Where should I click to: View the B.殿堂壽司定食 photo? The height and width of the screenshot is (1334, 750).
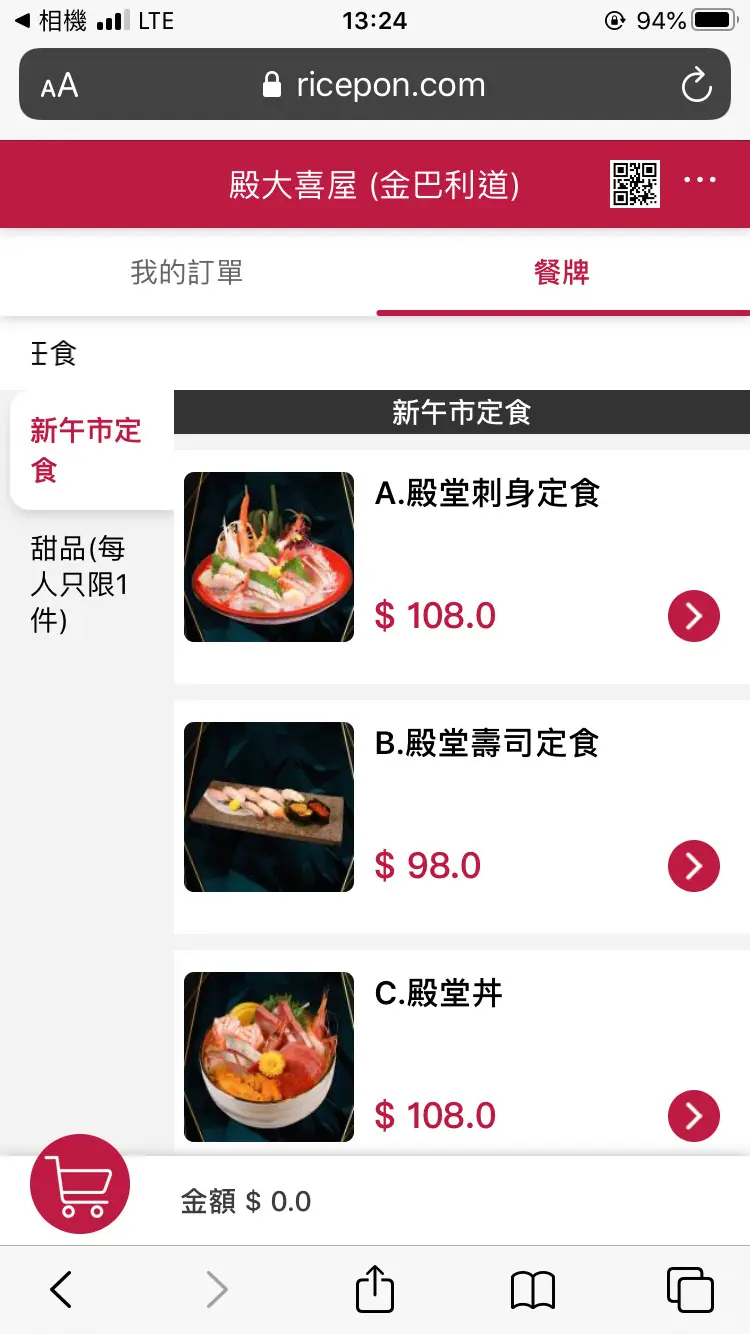click(269, 807)
